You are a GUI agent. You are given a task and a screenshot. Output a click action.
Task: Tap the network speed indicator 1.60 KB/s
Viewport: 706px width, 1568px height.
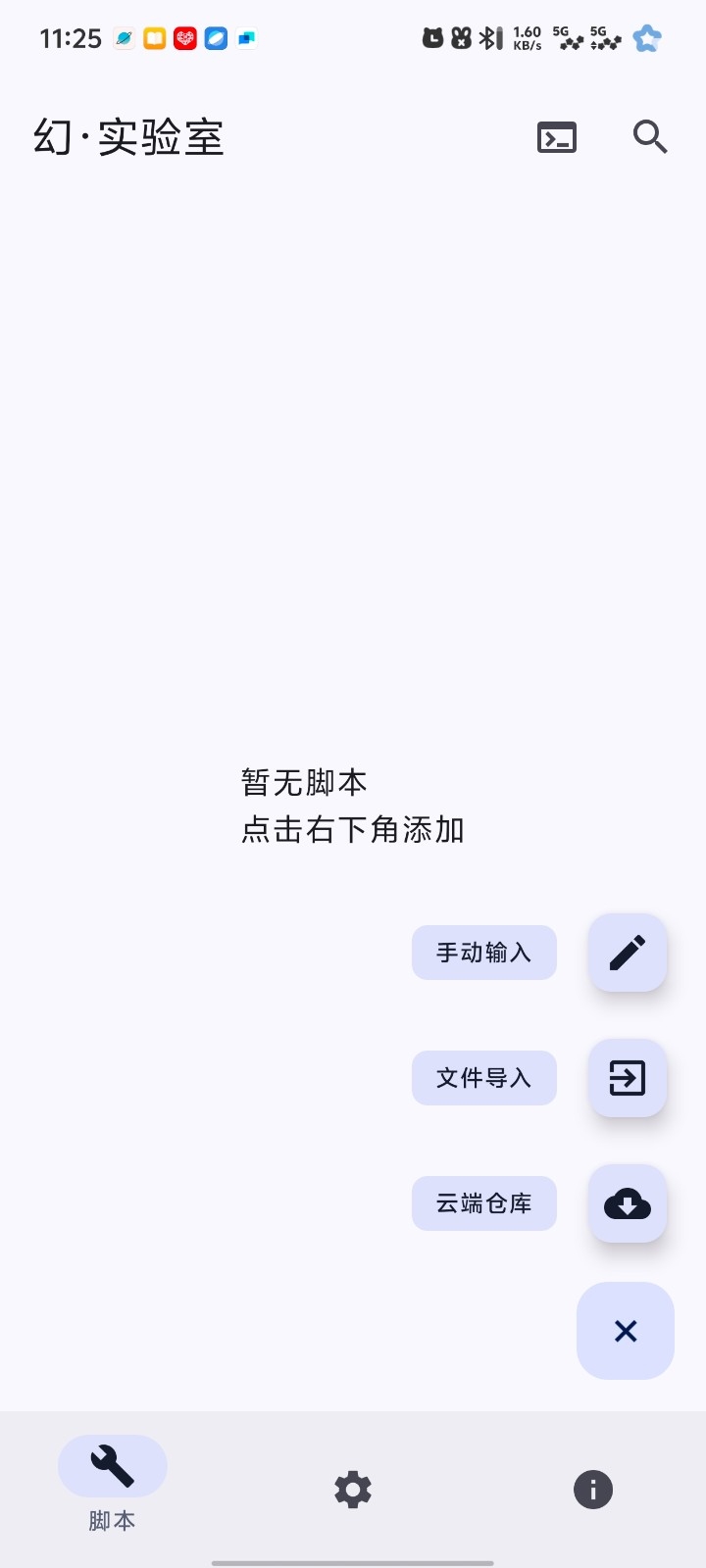coord(527,39)
